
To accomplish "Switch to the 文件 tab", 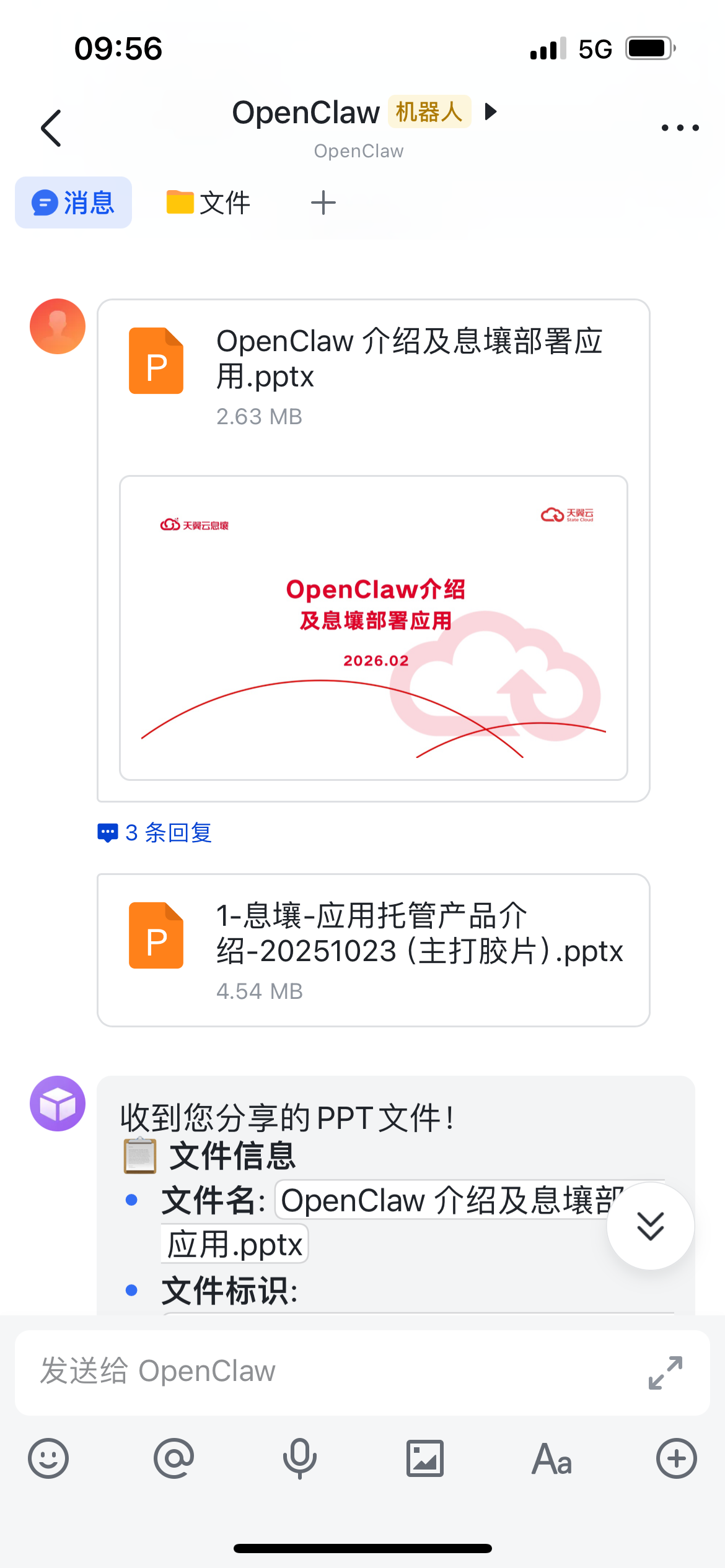I will [x=208, y=203].
